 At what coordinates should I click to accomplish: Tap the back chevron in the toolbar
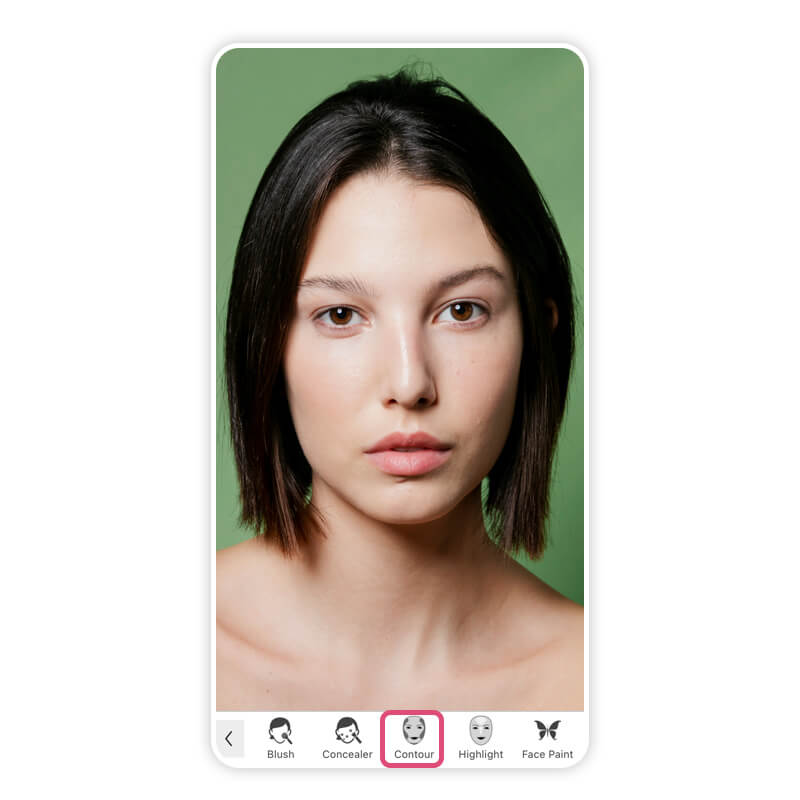pyautogui.click(x=229, y=739)
